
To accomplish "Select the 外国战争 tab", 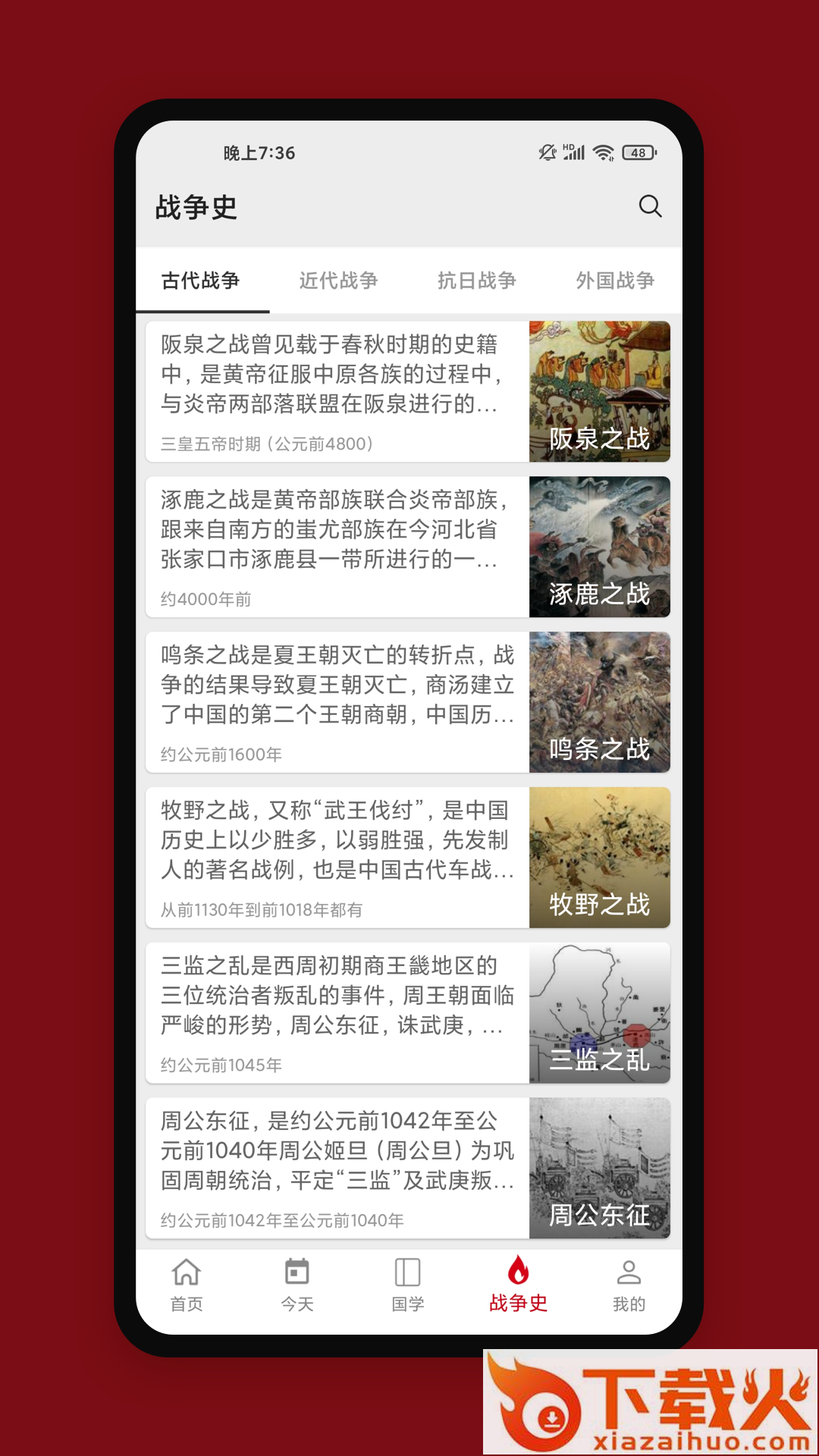I will click(x=614, y=281).
